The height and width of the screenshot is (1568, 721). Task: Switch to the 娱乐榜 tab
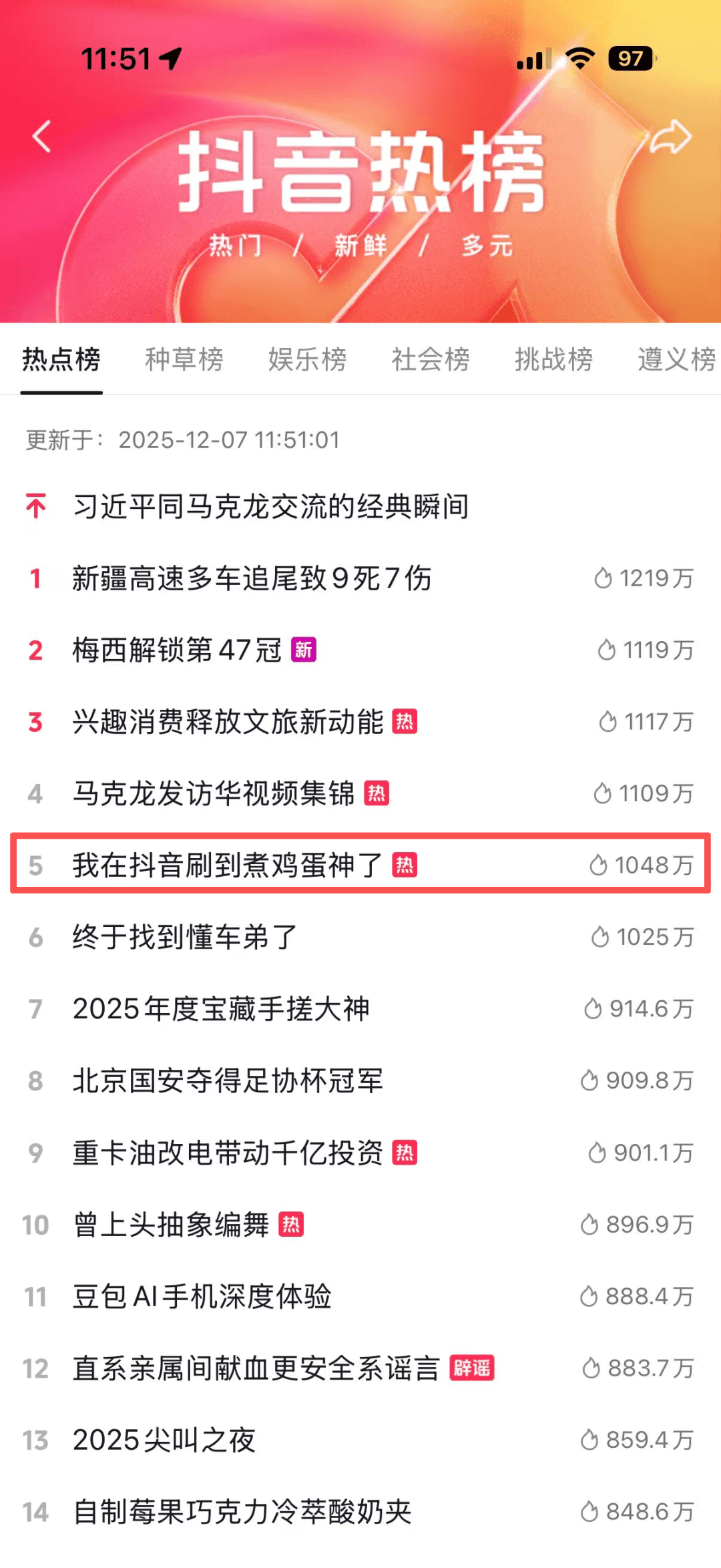coord(307,359)
